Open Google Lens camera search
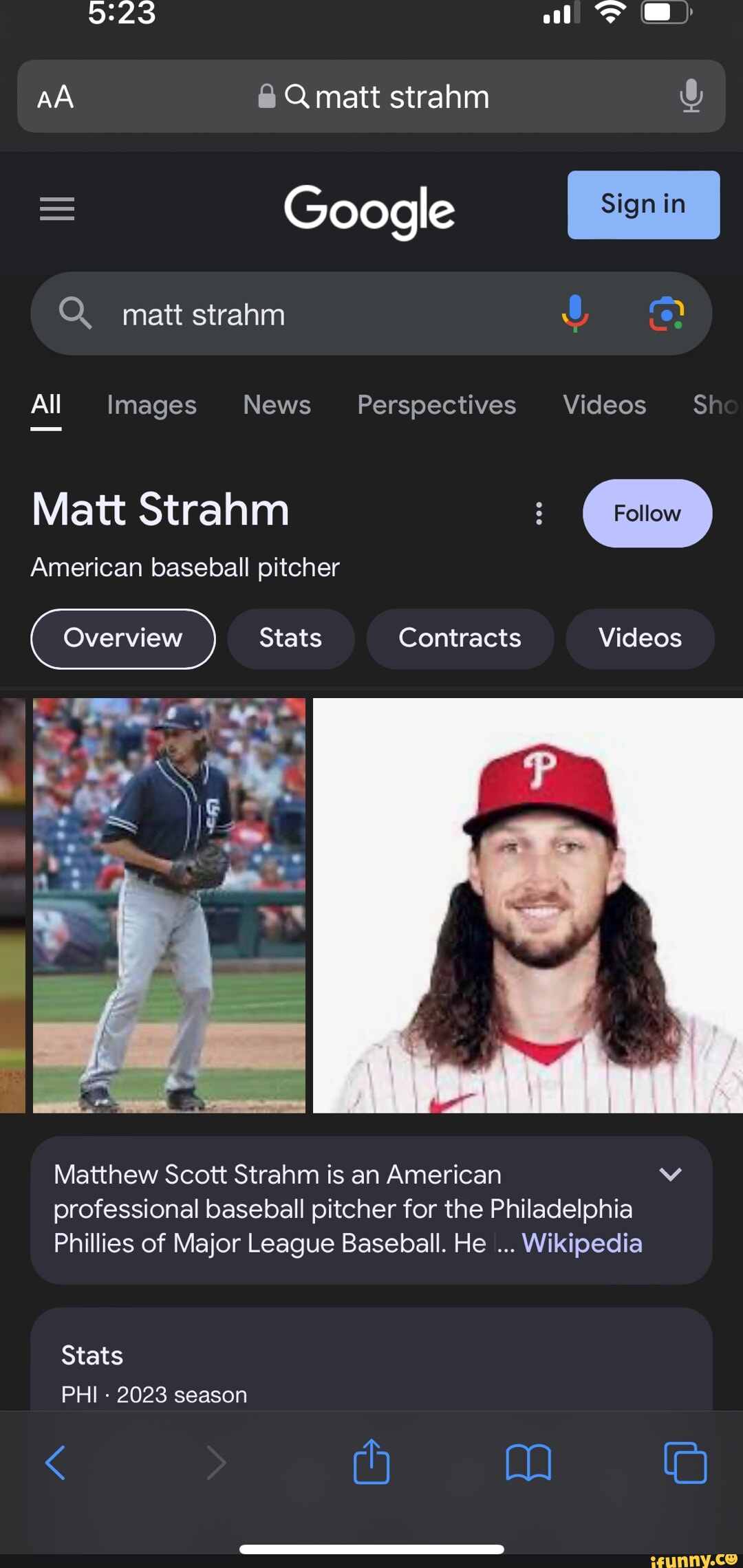The image size is (743, 1568). (x=666, y=314)
